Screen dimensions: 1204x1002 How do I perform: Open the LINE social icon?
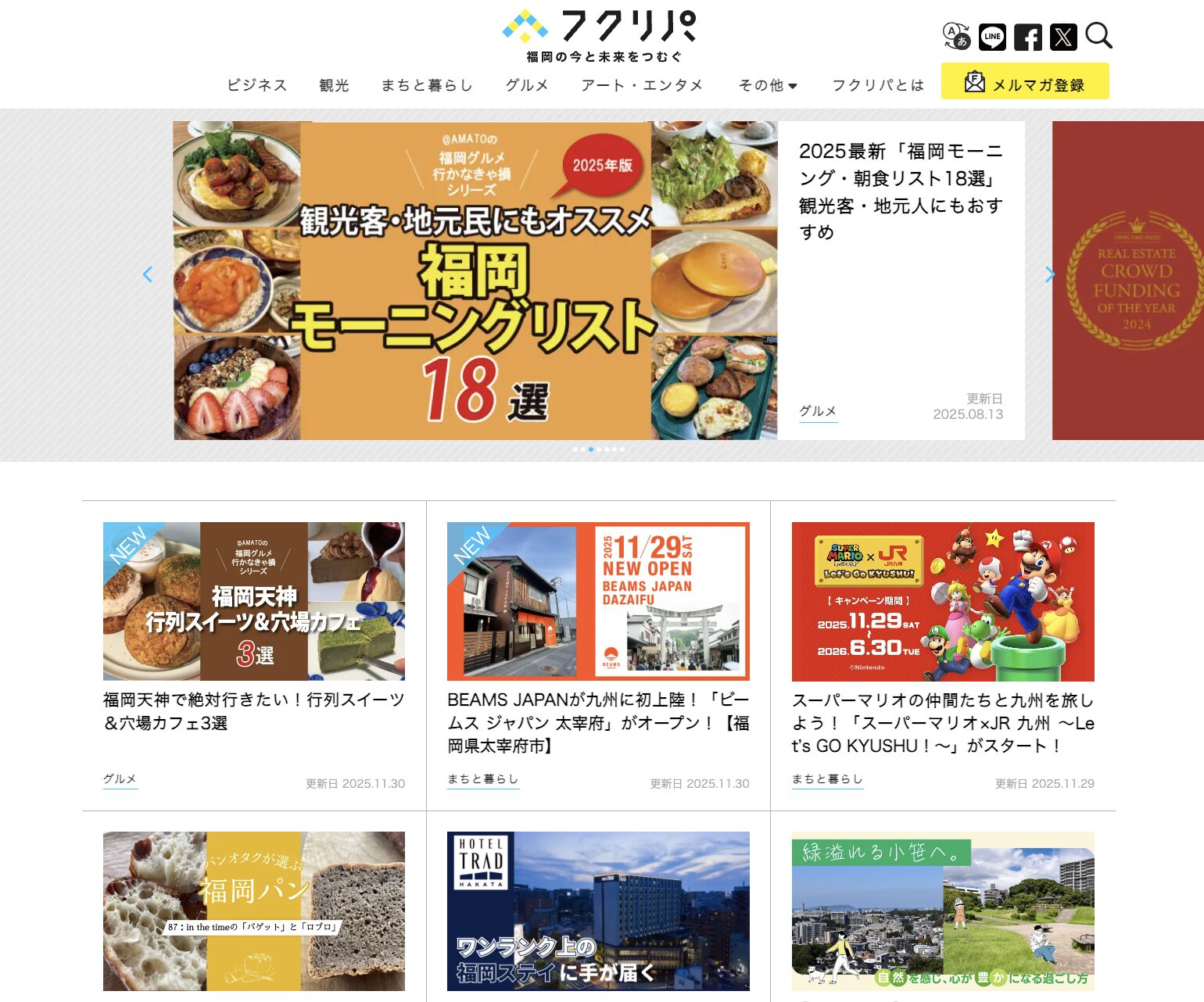[992, 37]
